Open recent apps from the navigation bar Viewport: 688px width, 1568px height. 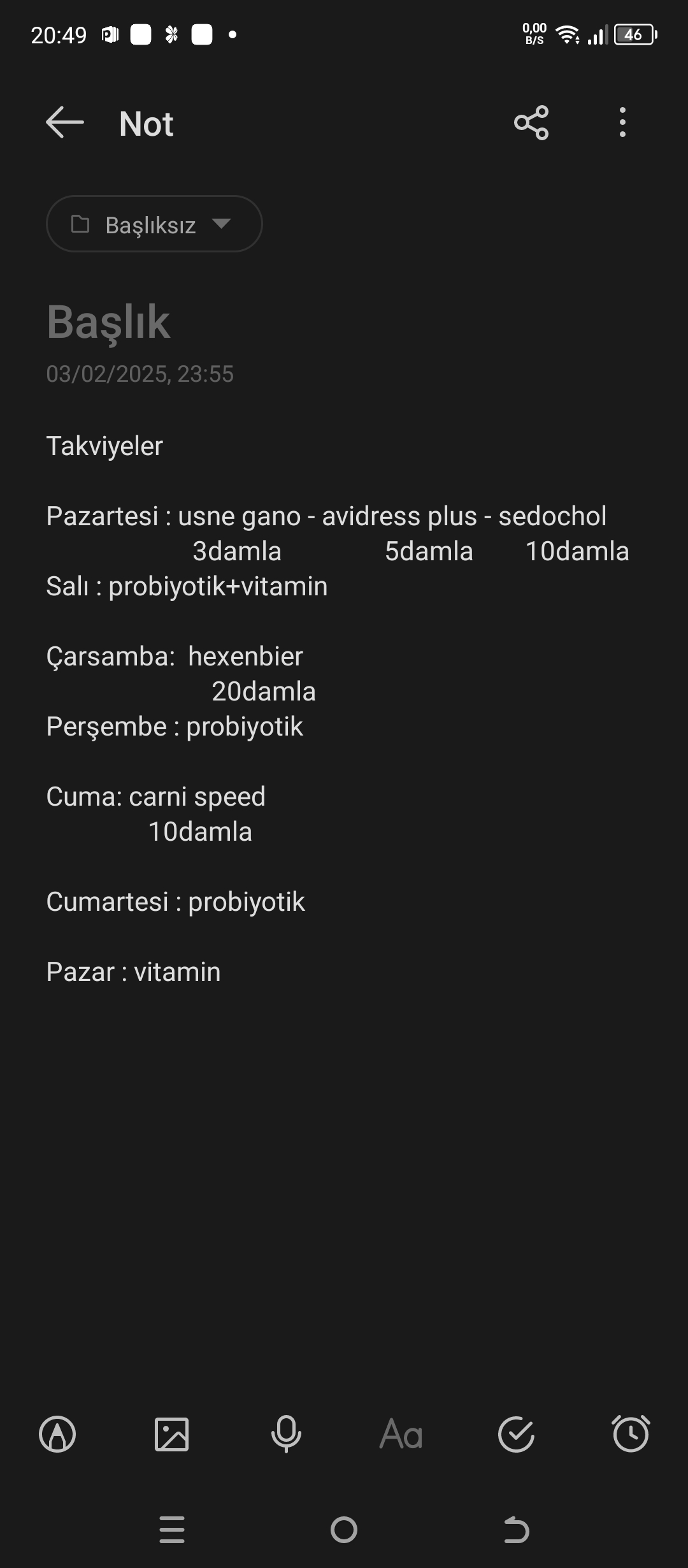pyautogui.click(x=172, y=1530)
